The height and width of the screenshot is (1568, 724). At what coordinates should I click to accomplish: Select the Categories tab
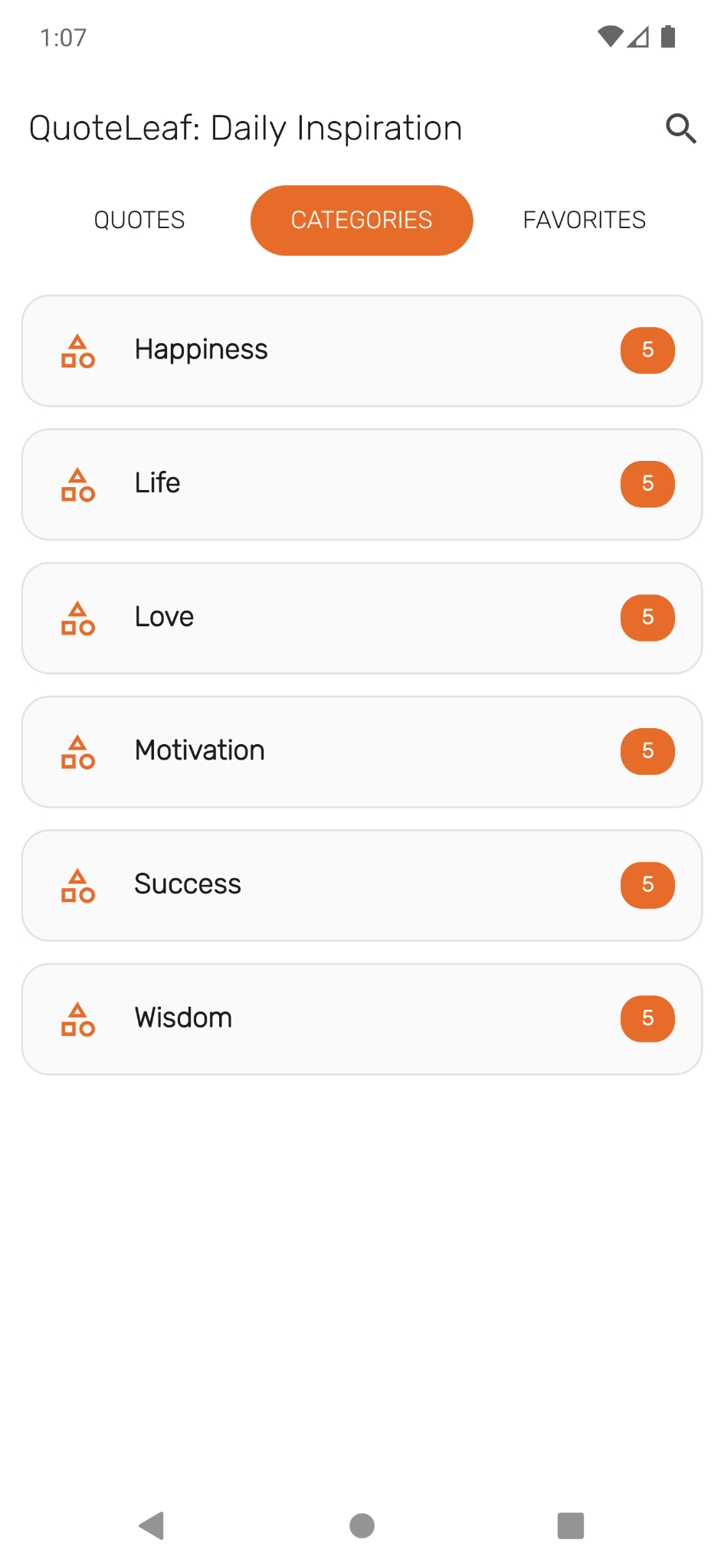tap(362, 220)
